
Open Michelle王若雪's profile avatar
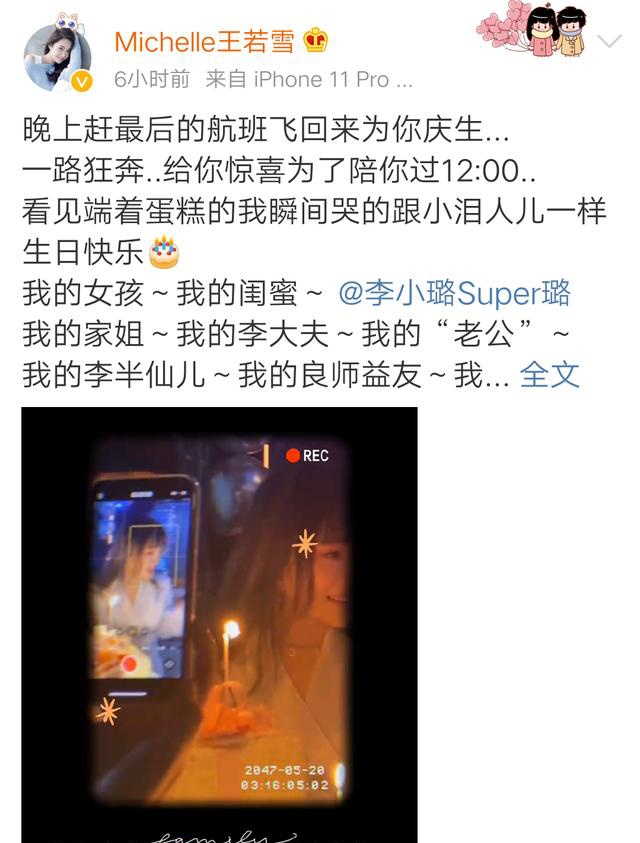click(57, 56)
